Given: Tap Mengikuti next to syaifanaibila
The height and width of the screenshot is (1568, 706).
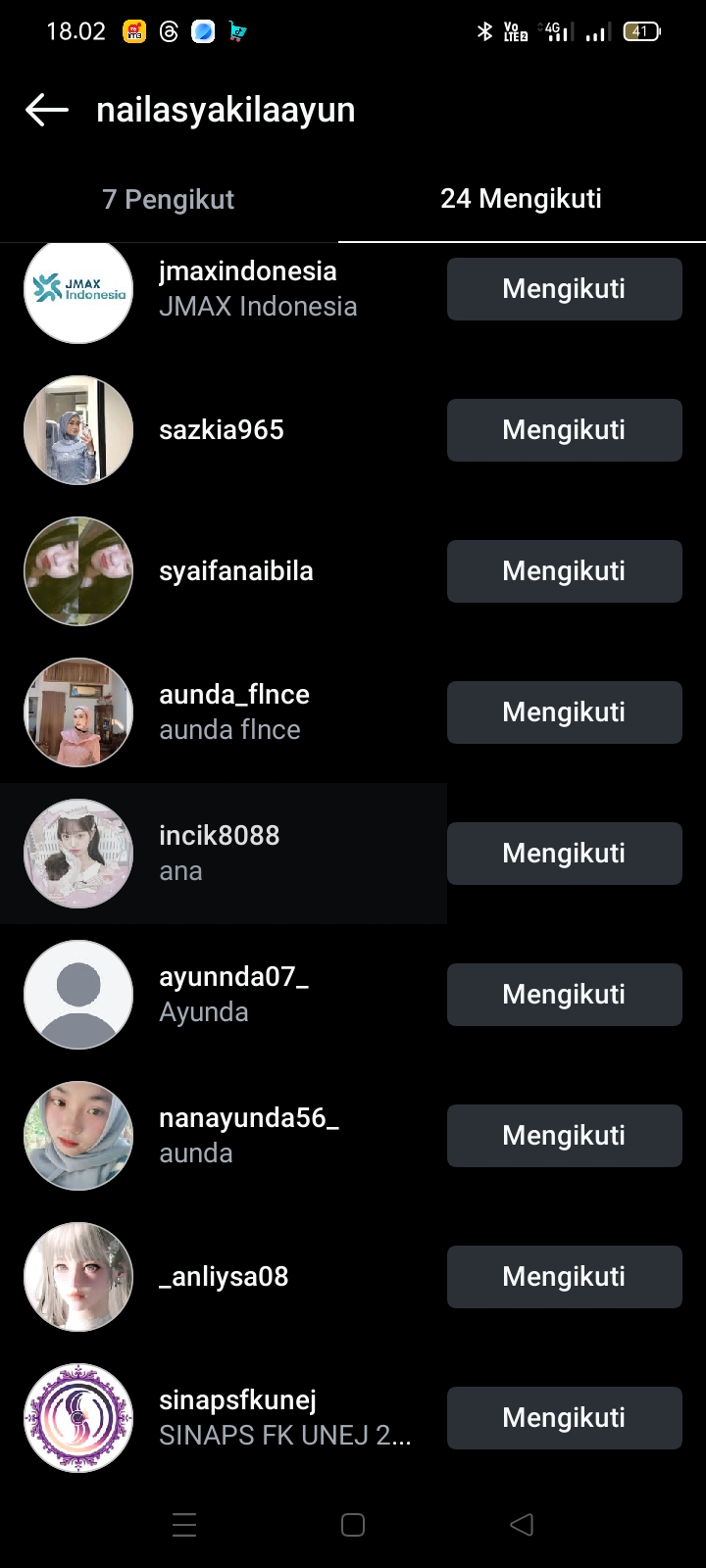Looking at the screenshot, I should click(x=564, y=571).
